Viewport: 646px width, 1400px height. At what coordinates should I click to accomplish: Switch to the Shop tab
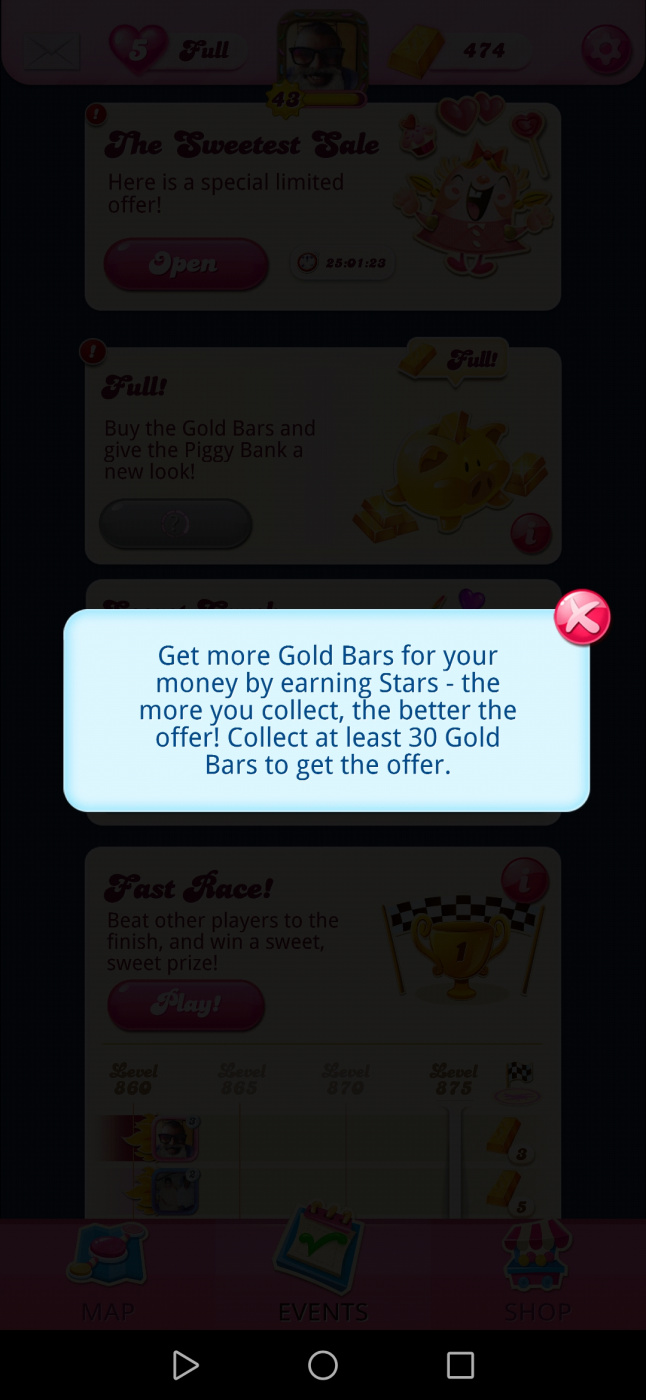pyautogui.click(x=537, y=1272)
